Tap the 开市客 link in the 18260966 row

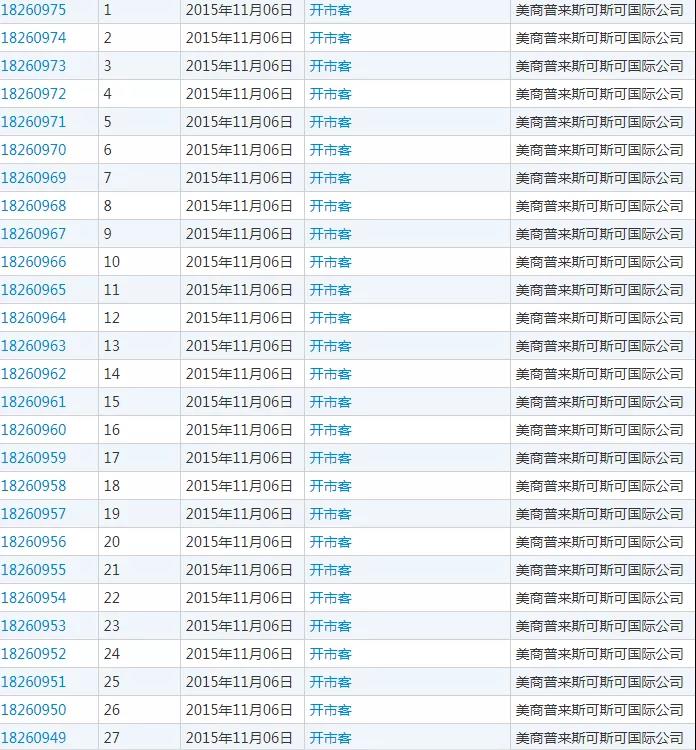(330, 262)
